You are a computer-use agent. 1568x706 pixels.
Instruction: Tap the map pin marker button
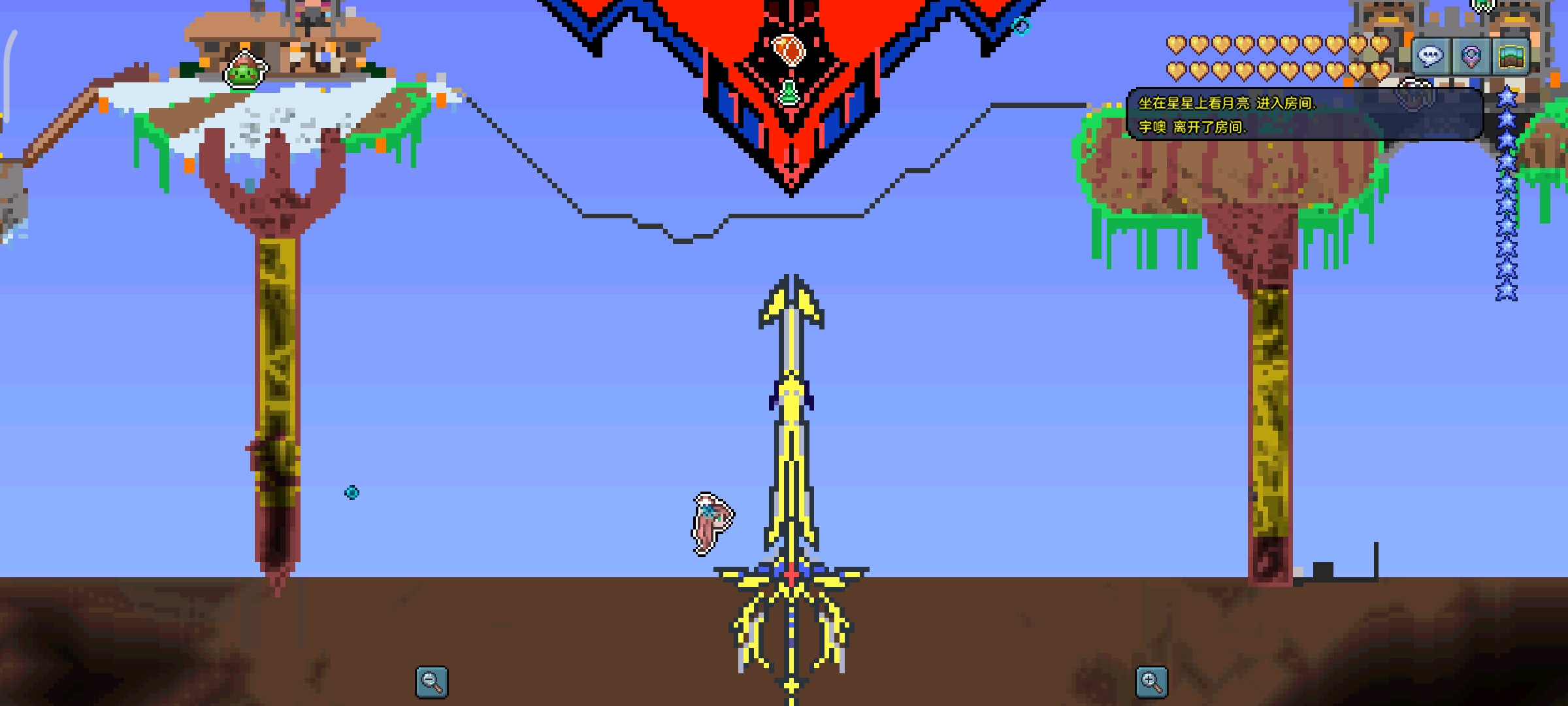1471,57
